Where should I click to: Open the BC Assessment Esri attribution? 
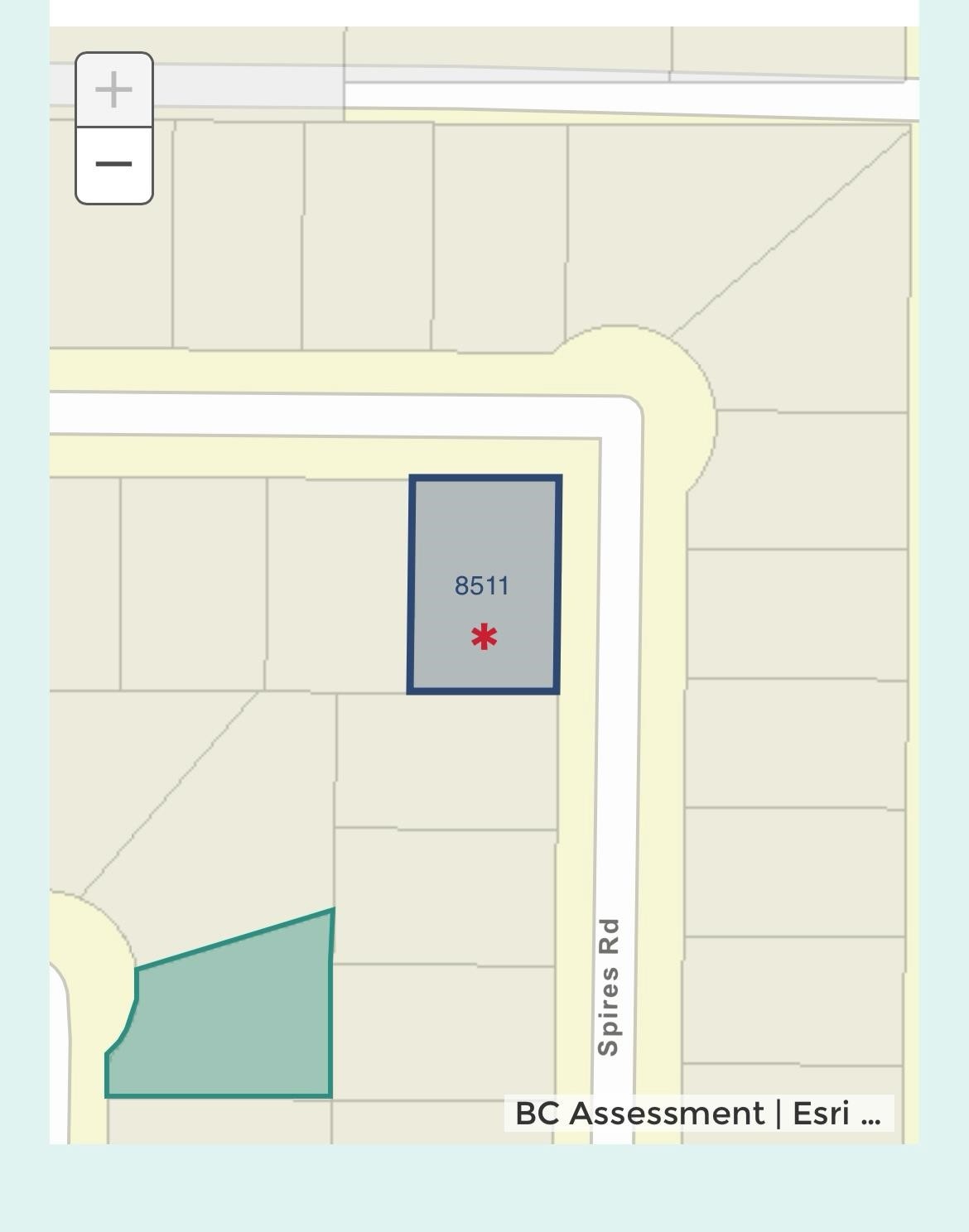(x=698, y=1114)
